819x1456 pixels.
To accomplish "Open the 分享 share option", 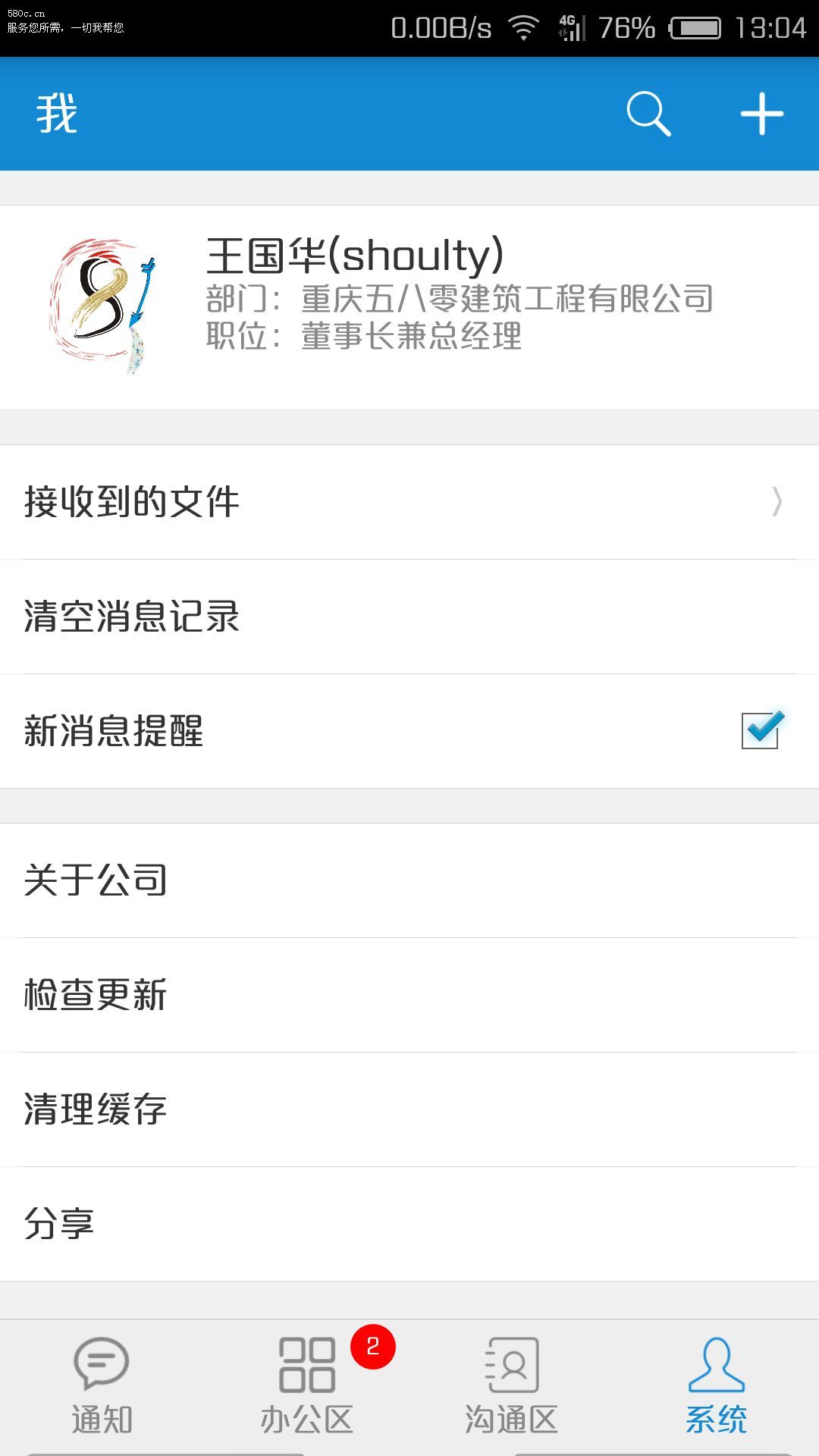I will 409,1224.
